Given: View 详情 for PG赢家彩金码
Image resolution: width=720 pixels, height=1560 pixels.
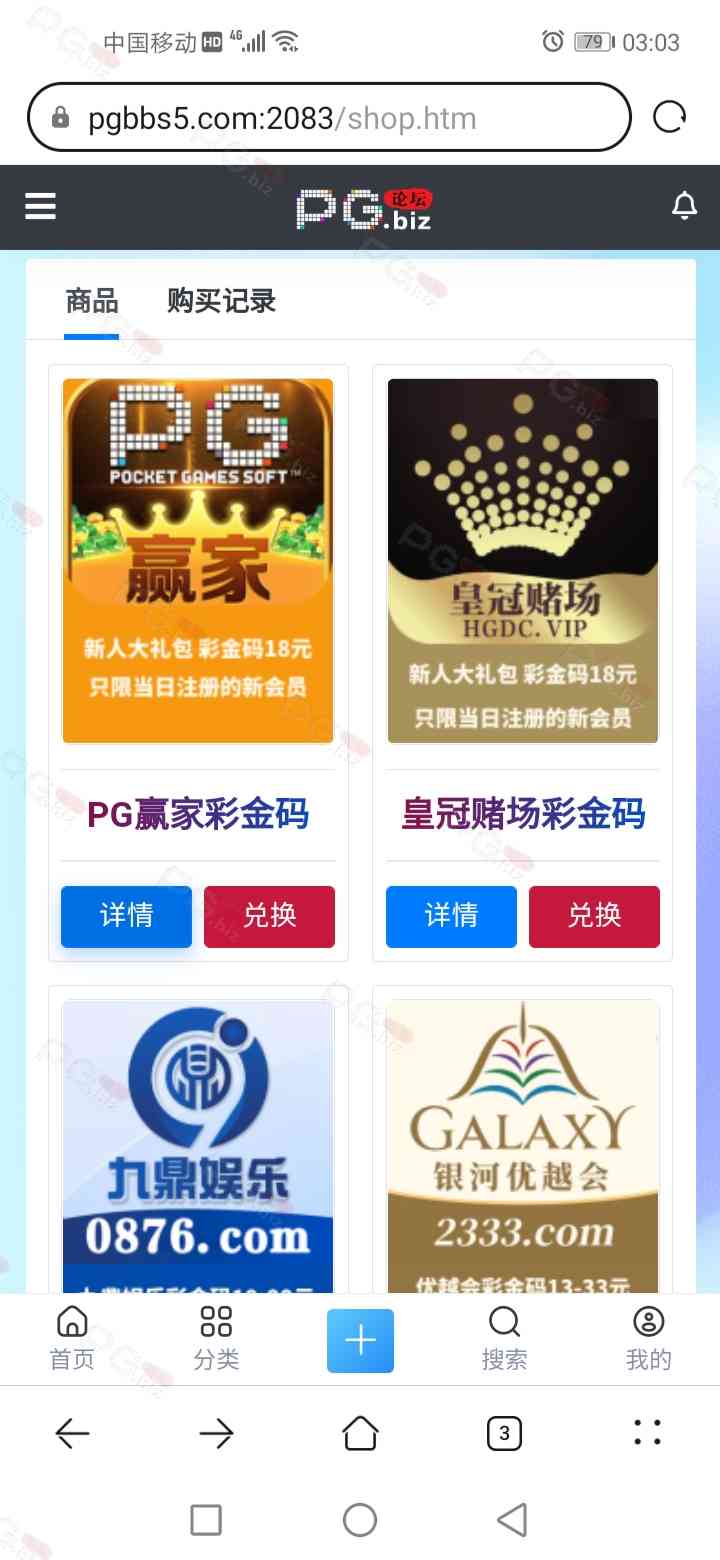Looking at the screenshot, I should tap(126, 916).
